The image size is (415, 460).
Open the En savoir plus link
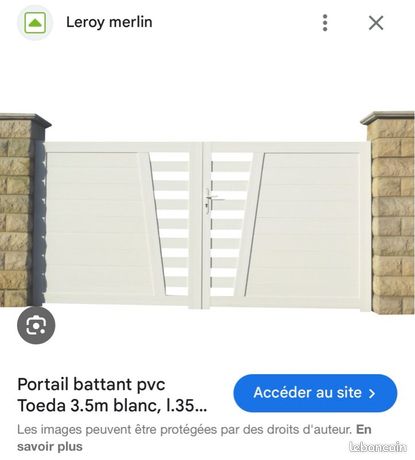[194, 438]
